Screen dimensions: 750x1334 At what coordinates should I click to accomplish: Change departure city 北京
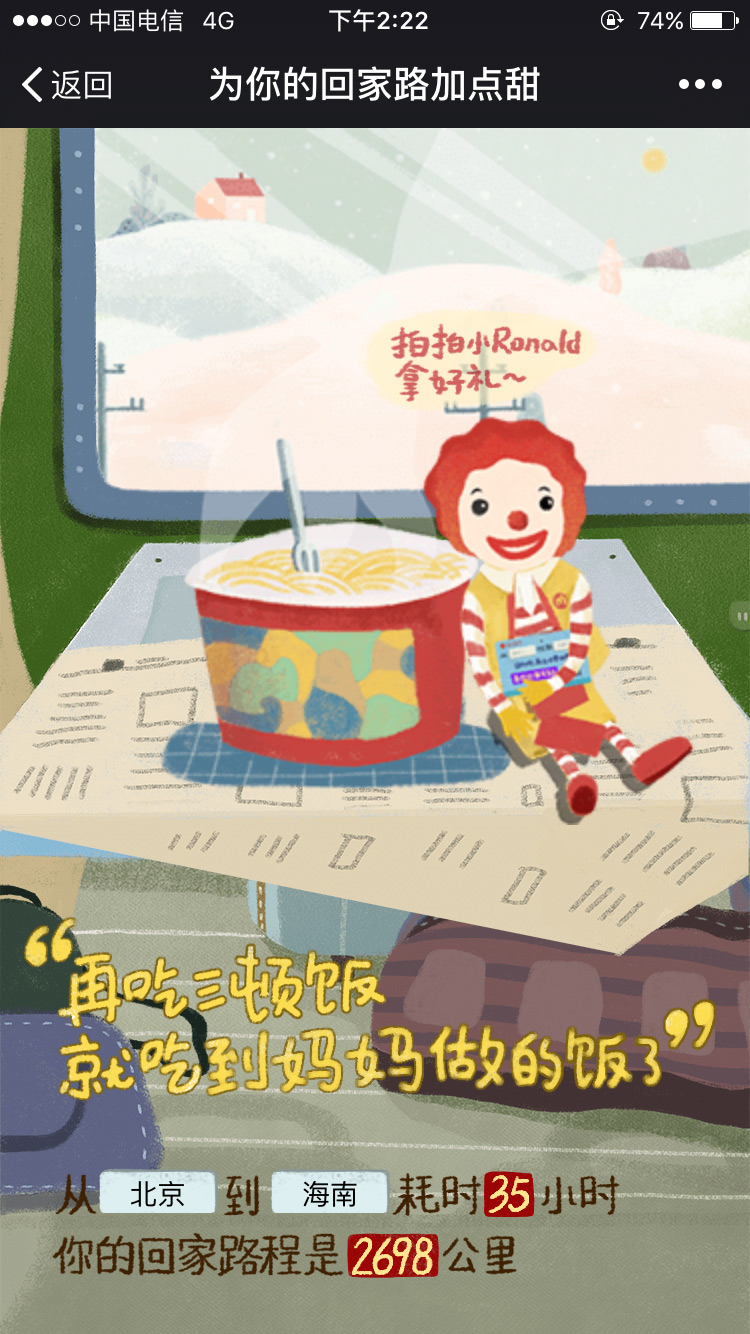click(x=158, y=1194)
